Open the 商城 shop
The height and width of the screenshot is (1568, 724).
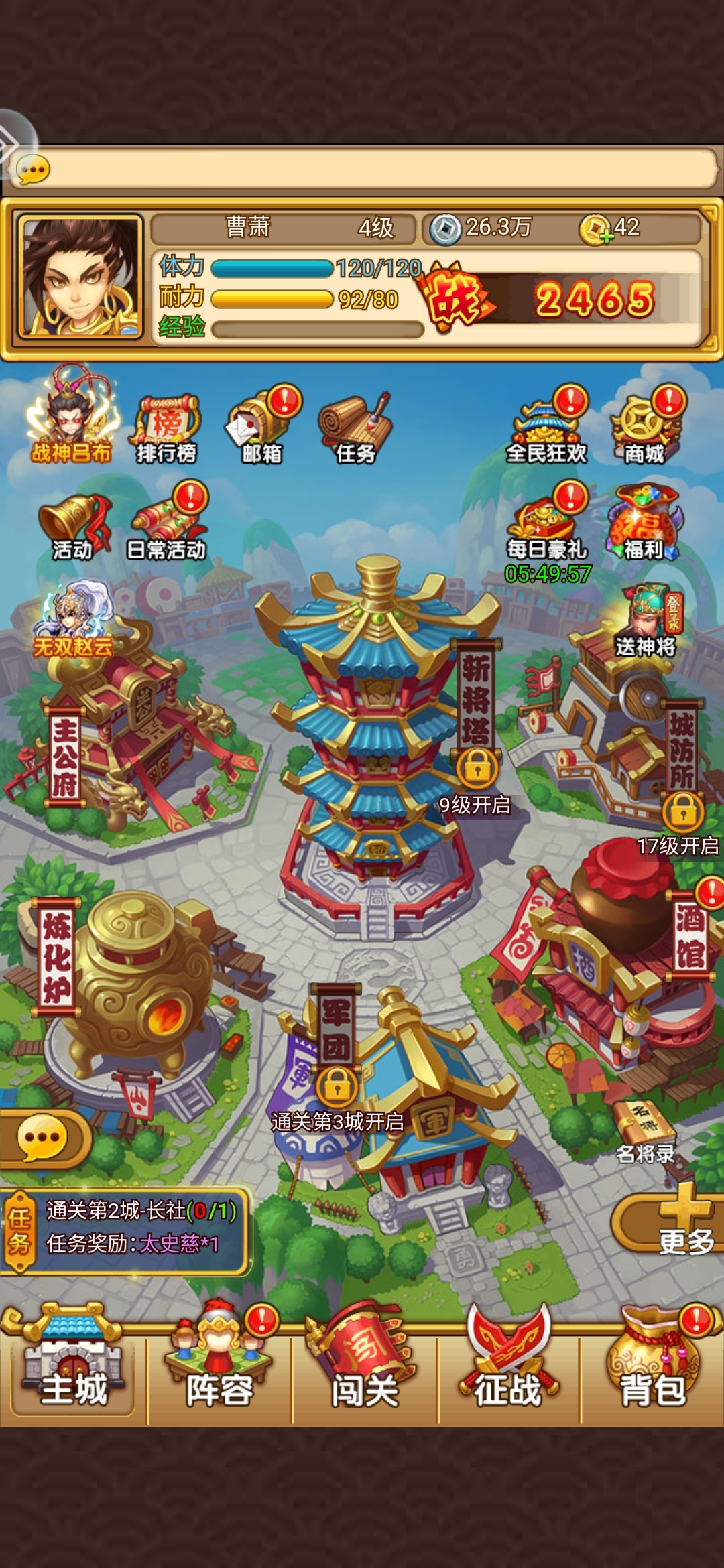[645, 429]
